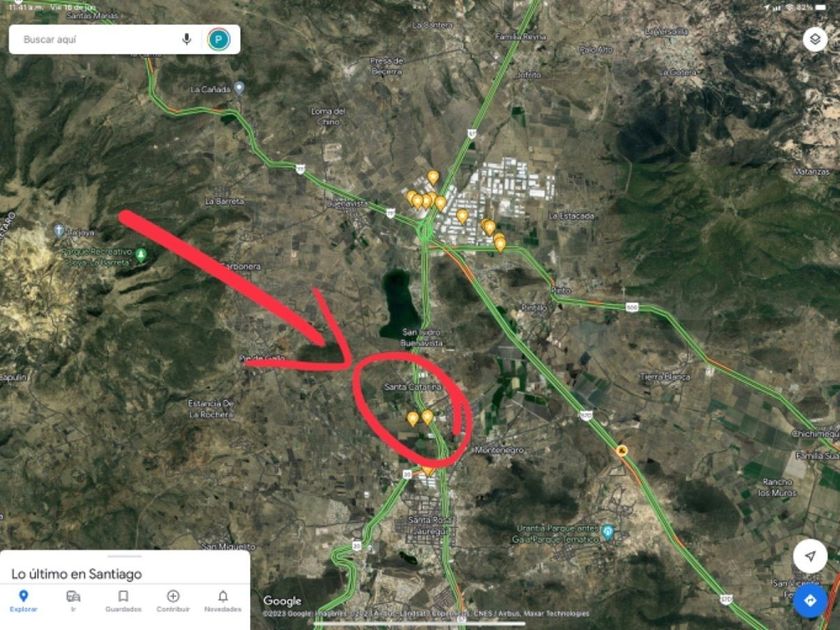Screen dimensions: 840x630
Task: Open the Guardados tab
Action: point(123,601)
